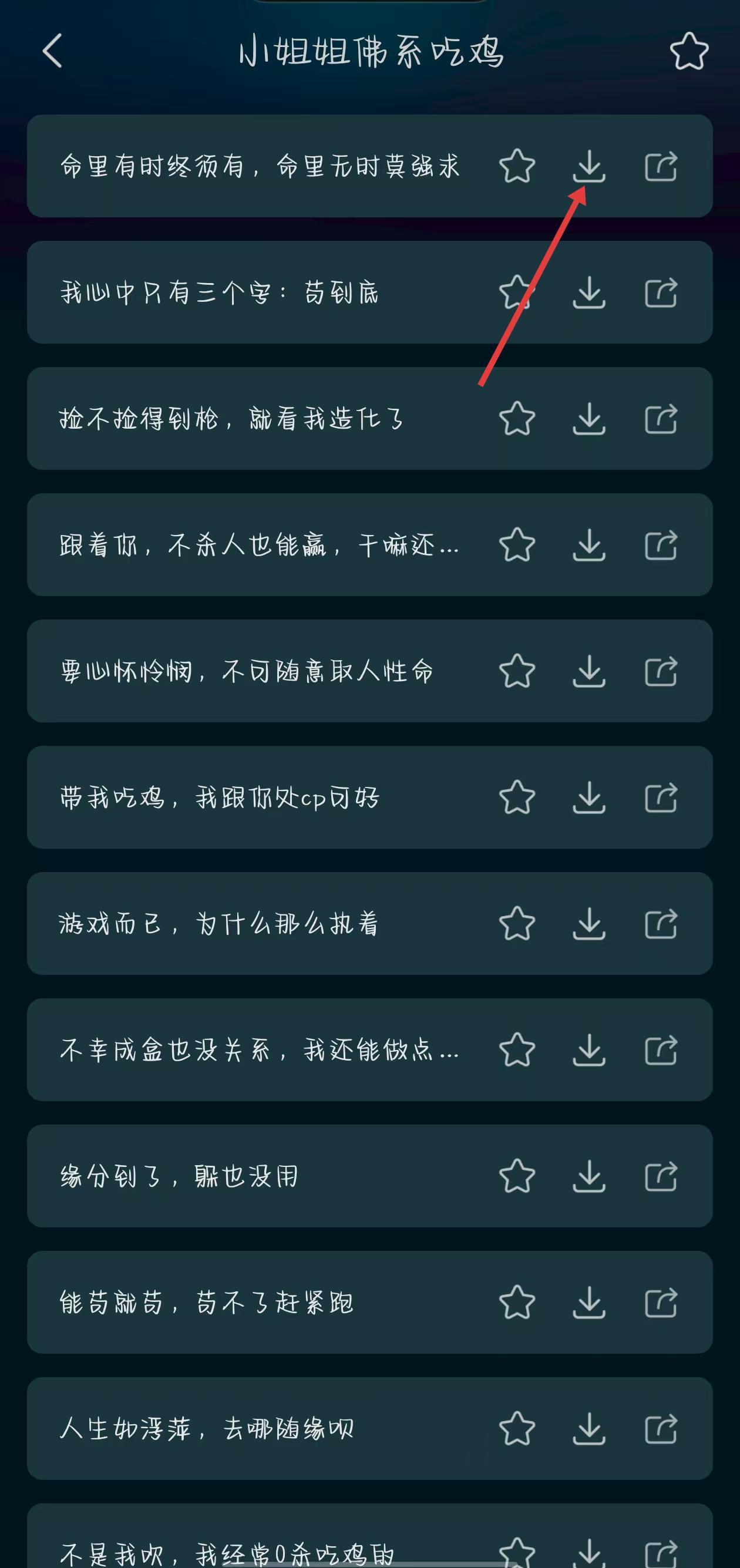
Task: Go back from 小姐姐佛系吃鸡 page
Action: pos(53,51)
